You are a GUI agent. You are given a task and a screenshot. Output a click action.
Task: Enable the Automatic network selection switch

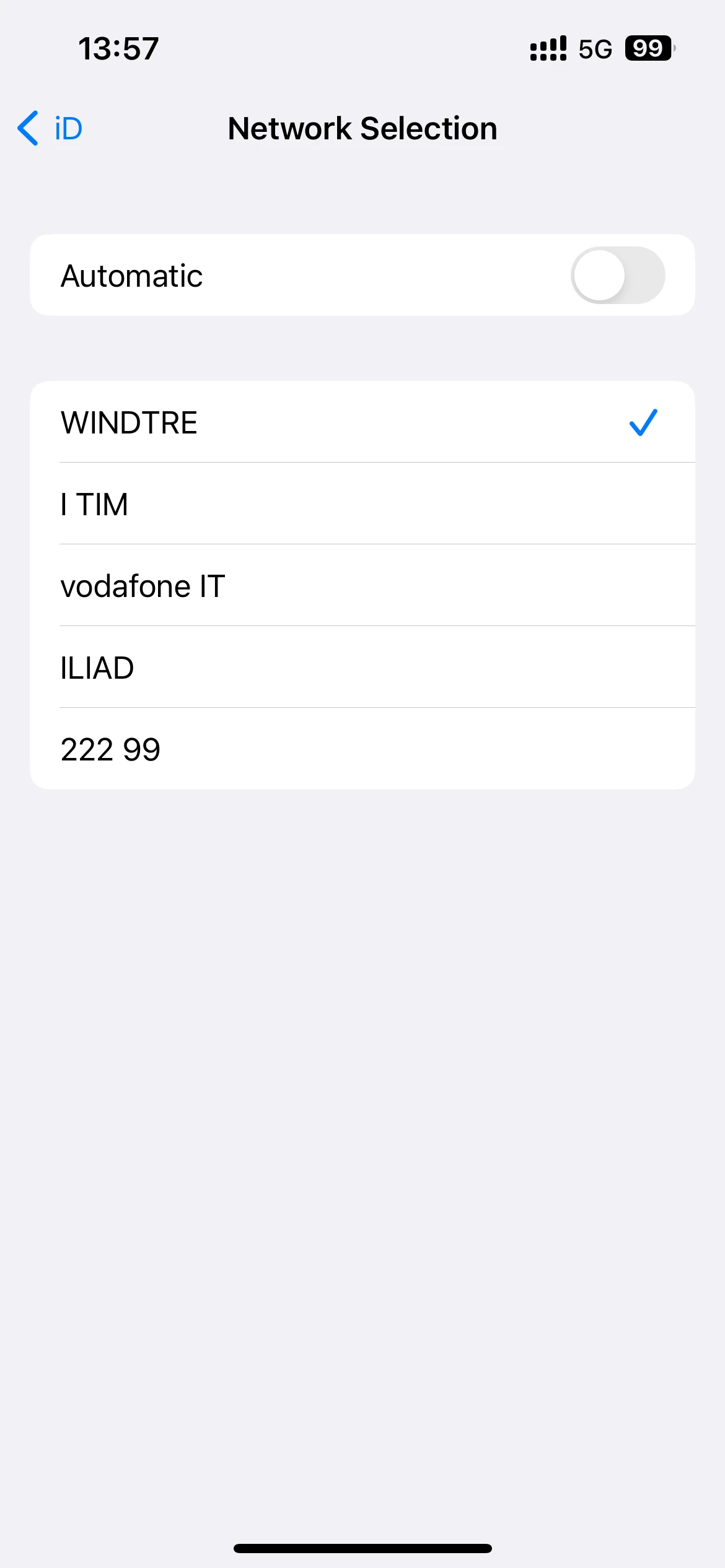coord(617,276)
